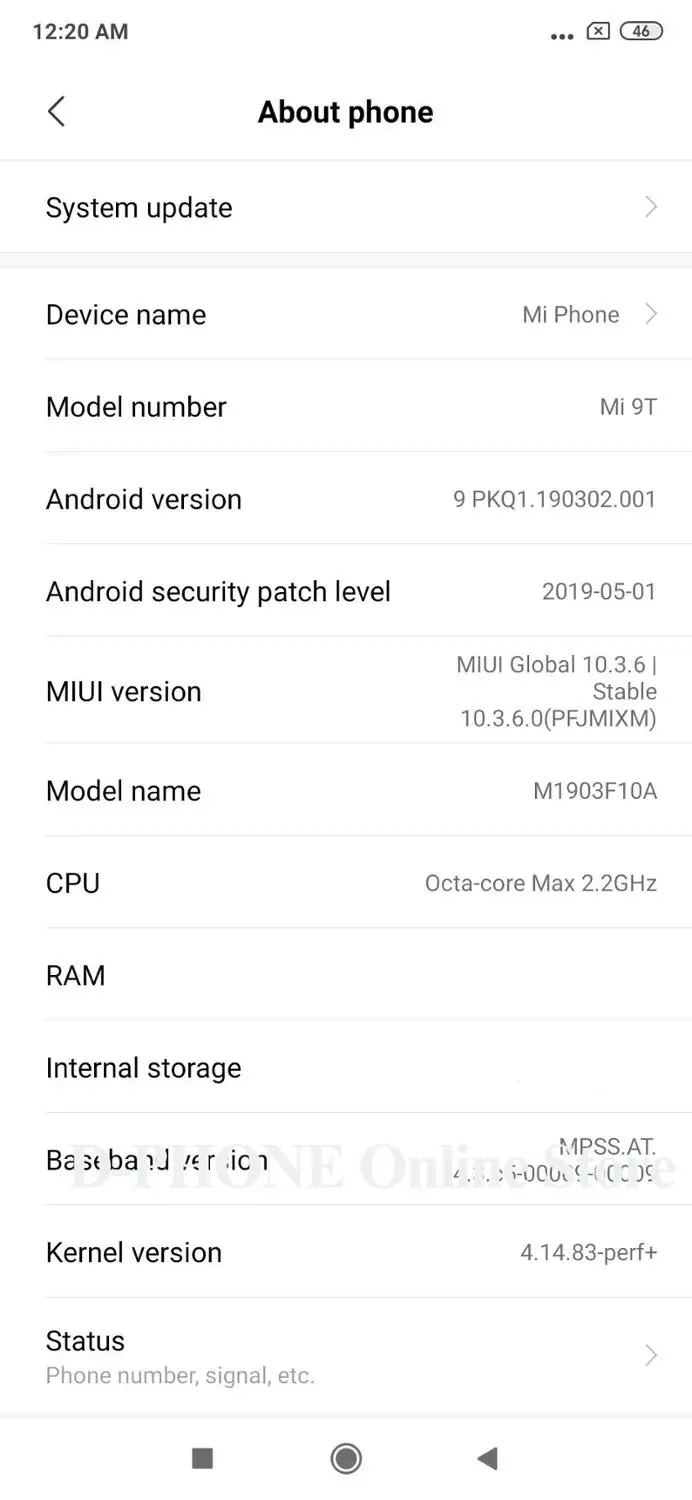Viewport: 692px width, 1500px height.
Task: Open the Status row
Action: [x=346, y=1356]
